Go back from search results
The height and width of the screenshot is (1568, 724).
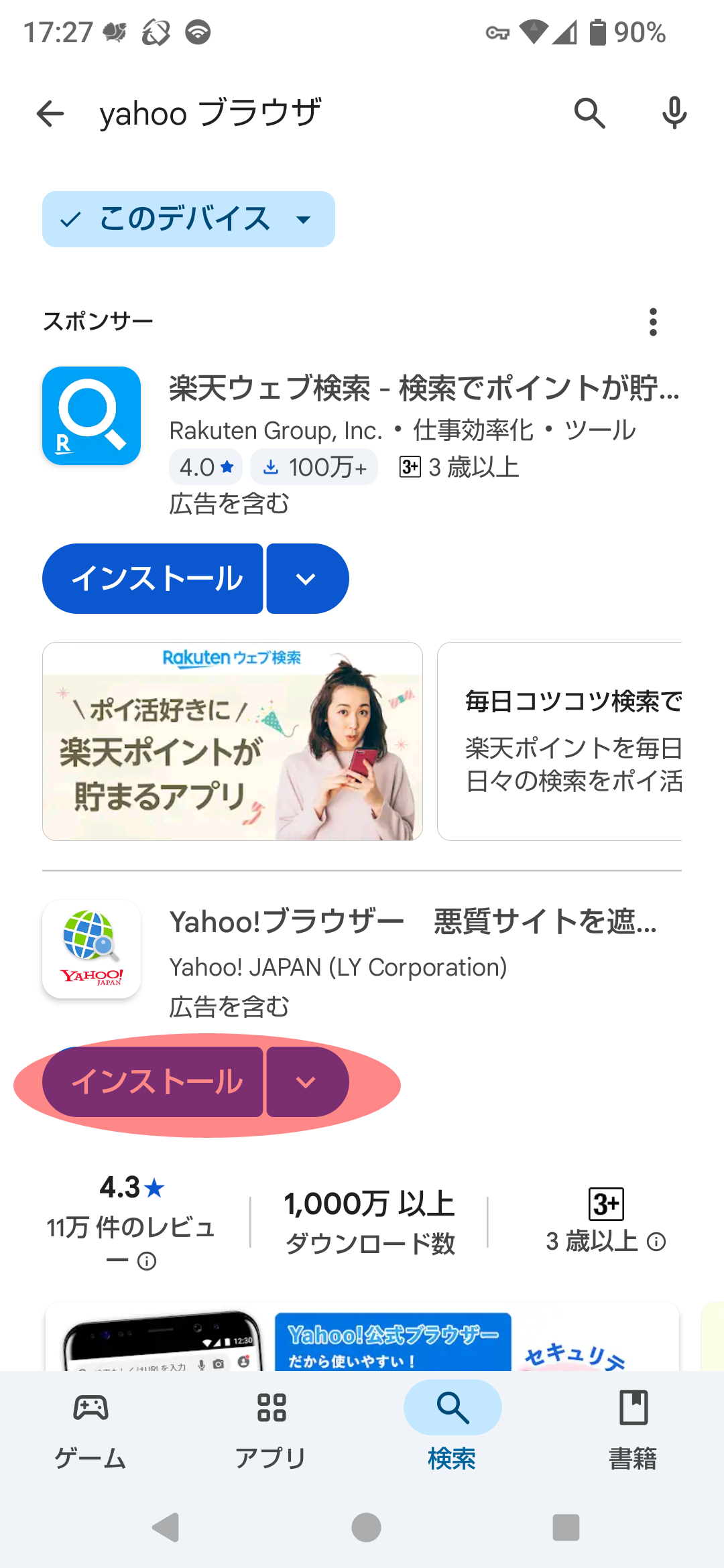[x=50, y=113]
